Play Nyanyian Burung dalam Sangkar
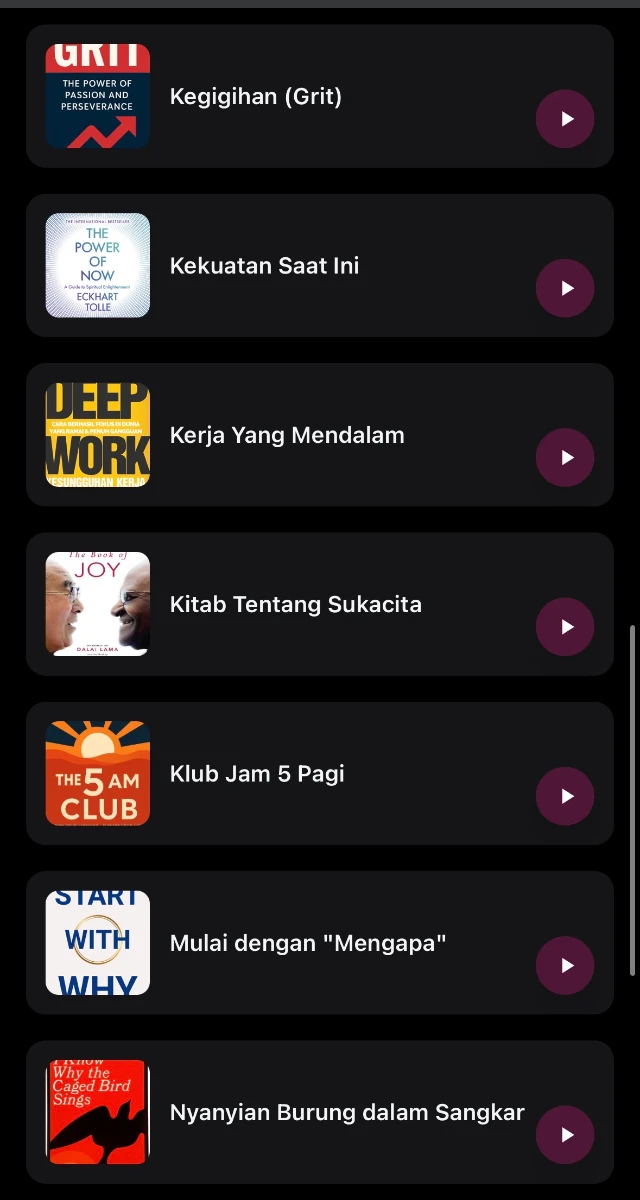 (x=565, y=1135)
